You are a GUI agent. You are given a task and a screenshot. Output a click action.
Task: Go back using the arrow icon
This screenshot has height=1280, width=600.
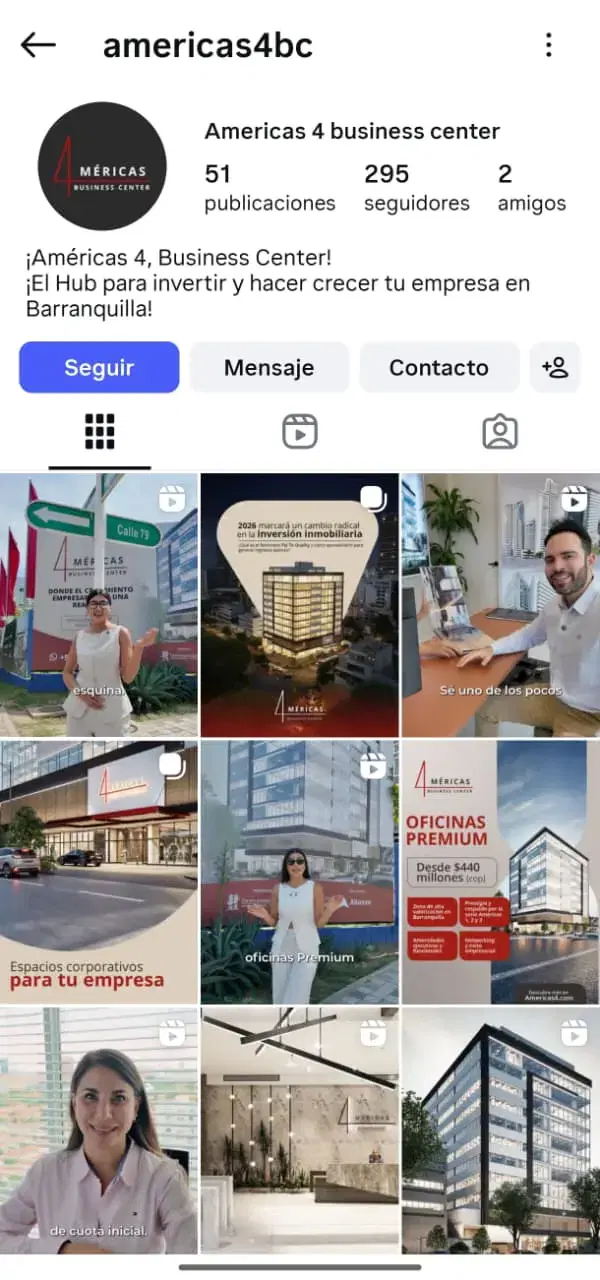[x=38, y=45]
